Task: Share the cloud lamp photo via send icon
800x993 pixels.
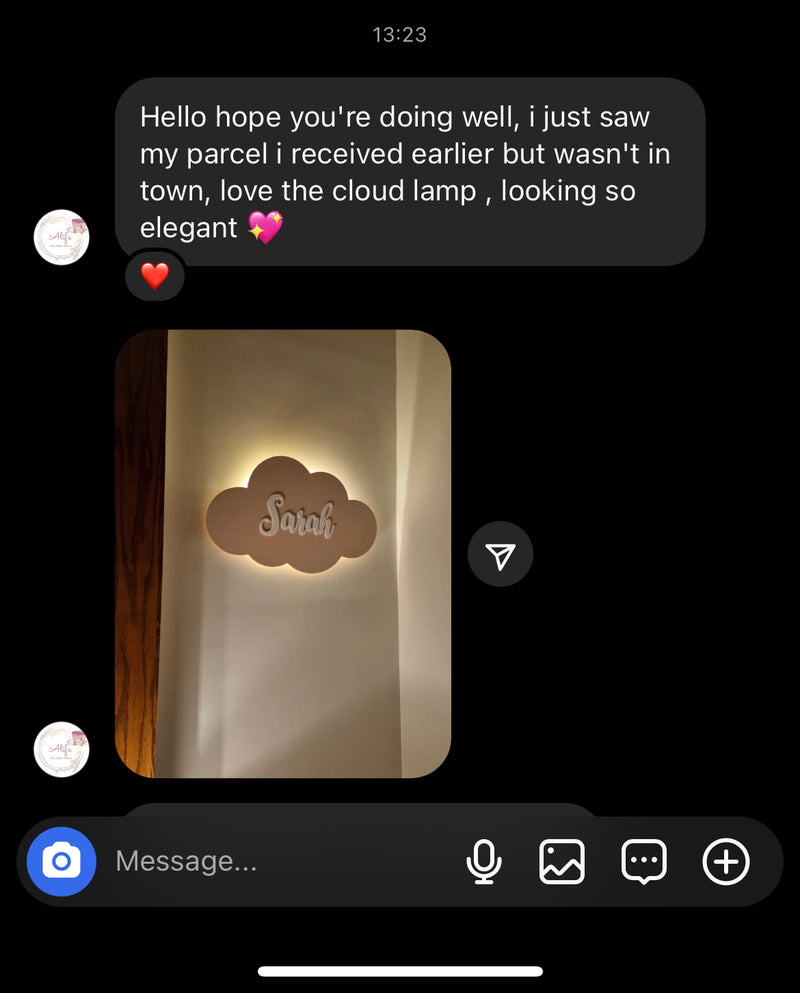Action: 500,554
